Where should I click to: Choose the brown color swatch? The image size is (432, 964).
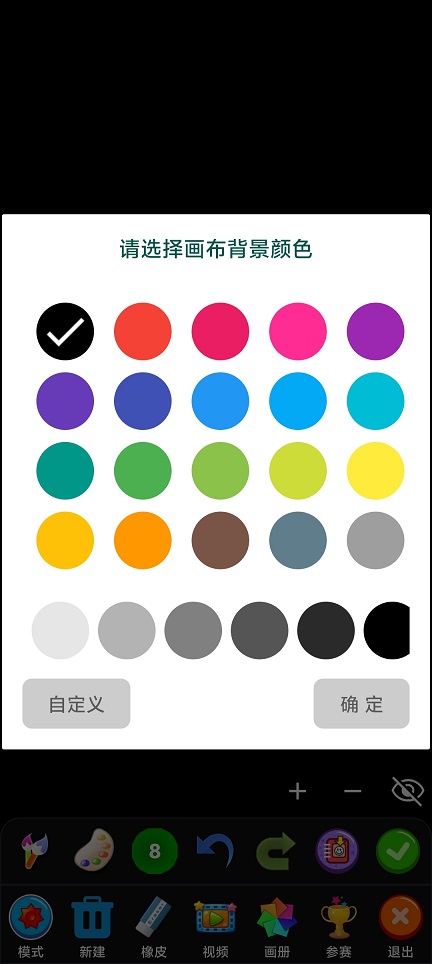coord(221,540)
